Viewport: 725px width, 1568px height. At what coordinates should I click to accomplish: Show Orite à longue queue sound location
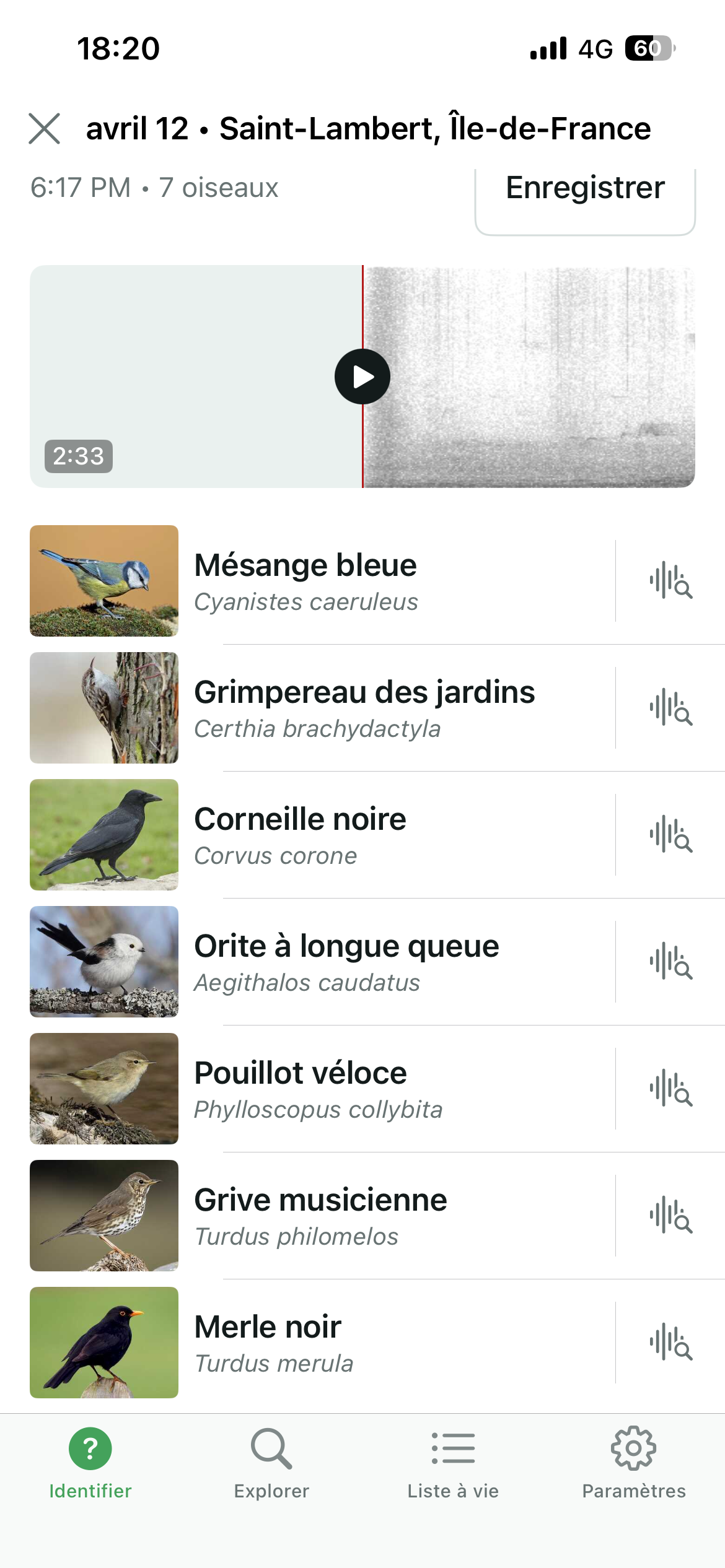click(670, 962)
